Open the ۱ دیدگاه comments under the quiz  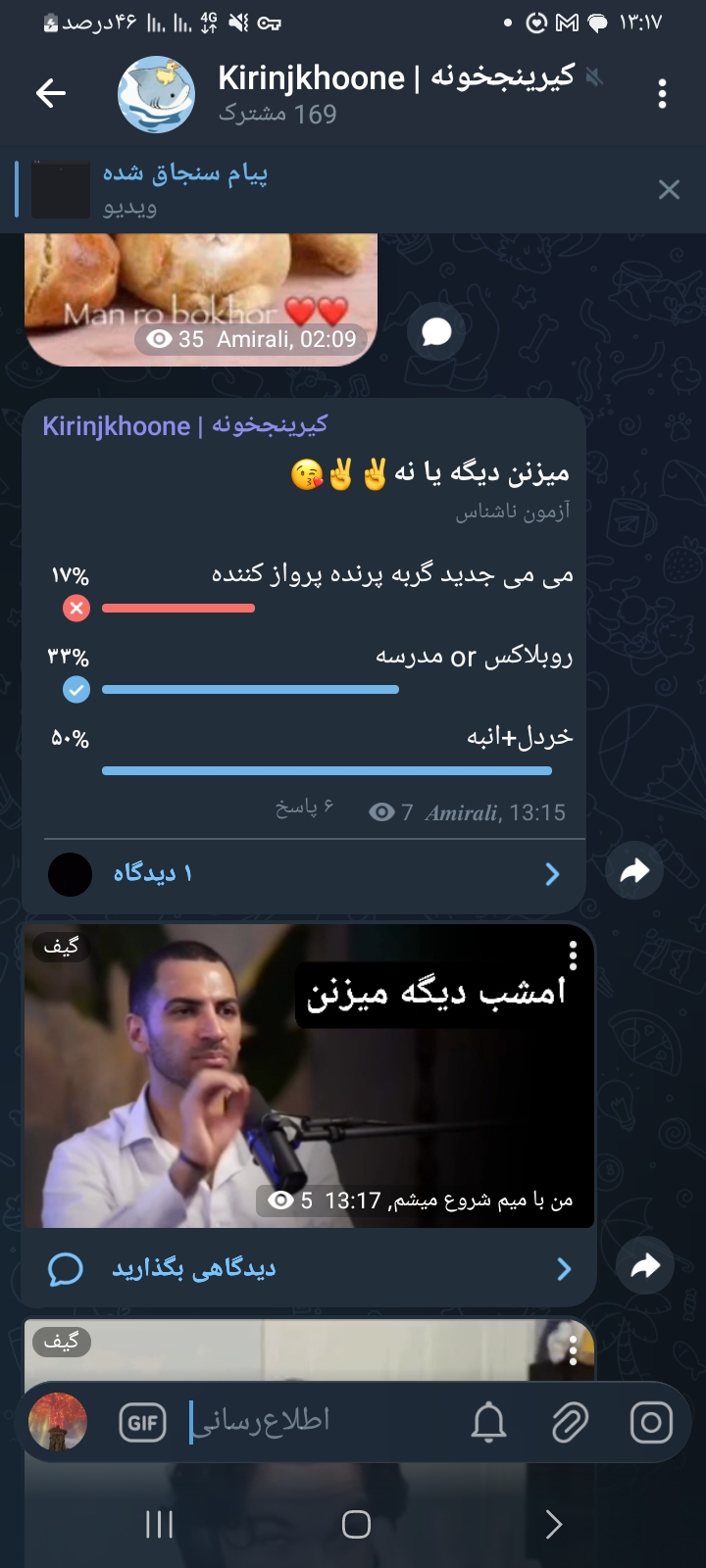click(304, 873)
